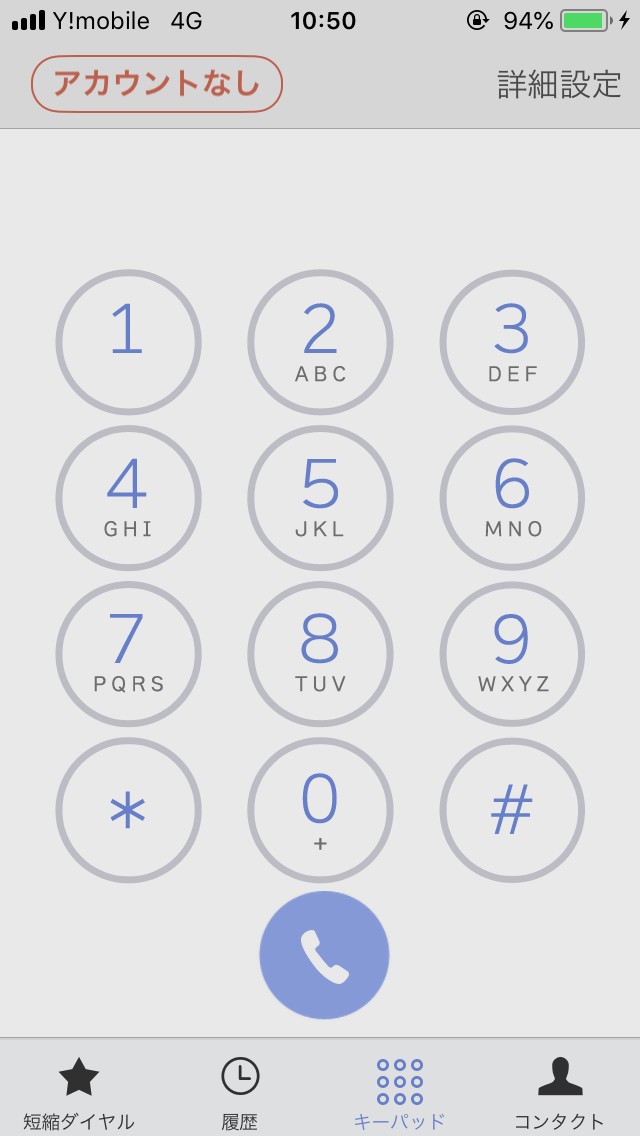Tap the asterisk key
640x1136 pixels.
tap(128, 810)
